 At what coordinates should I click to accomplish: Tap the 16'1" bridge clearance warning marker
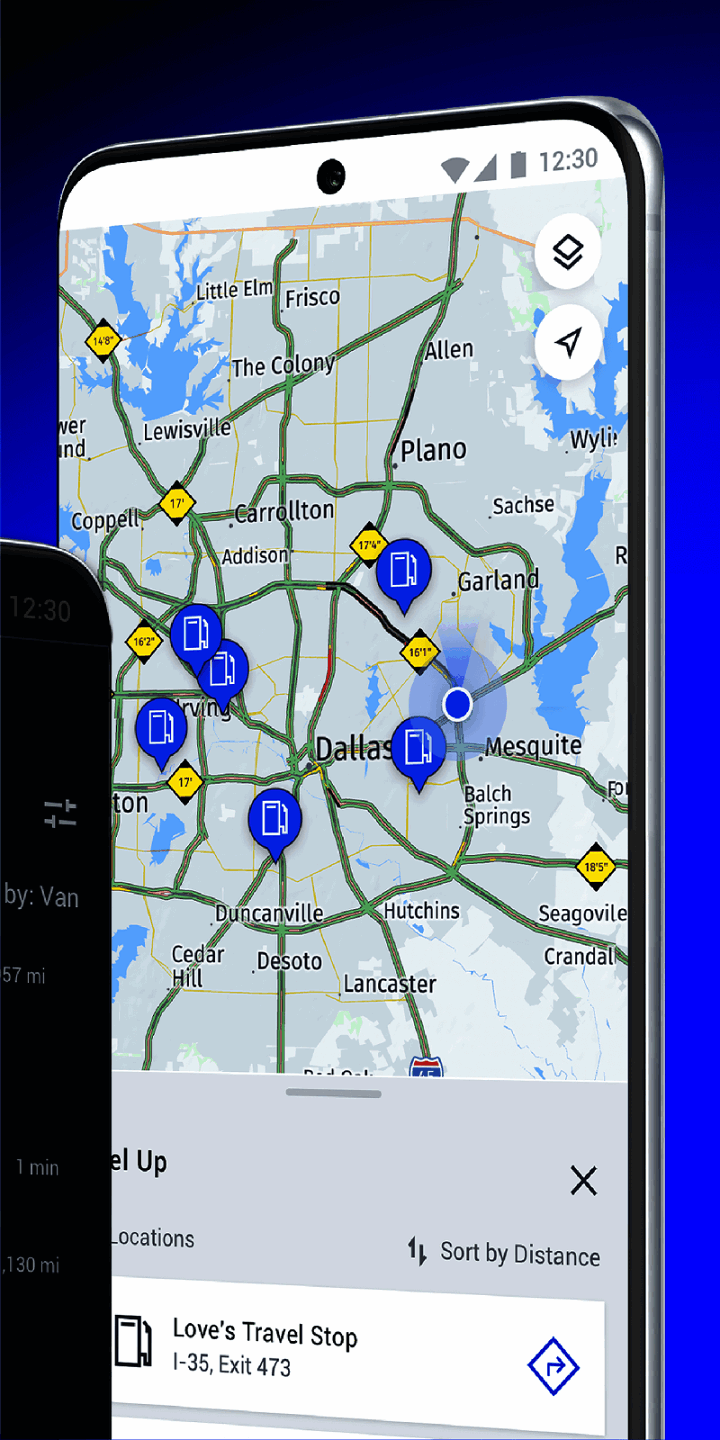click(422, 653)
